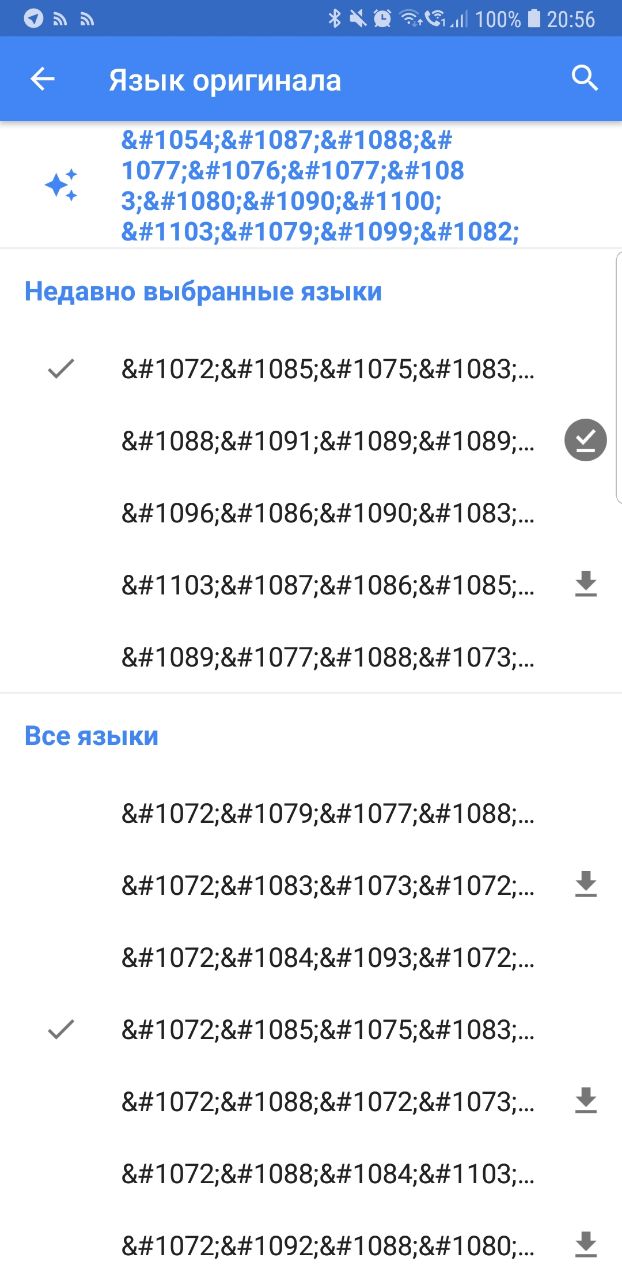Pick the language row beginning &#1072;&#1092;&#1088;&#1080;
The height and width of the screenshot is (1280, 622).
click(x=328, y=1245)
